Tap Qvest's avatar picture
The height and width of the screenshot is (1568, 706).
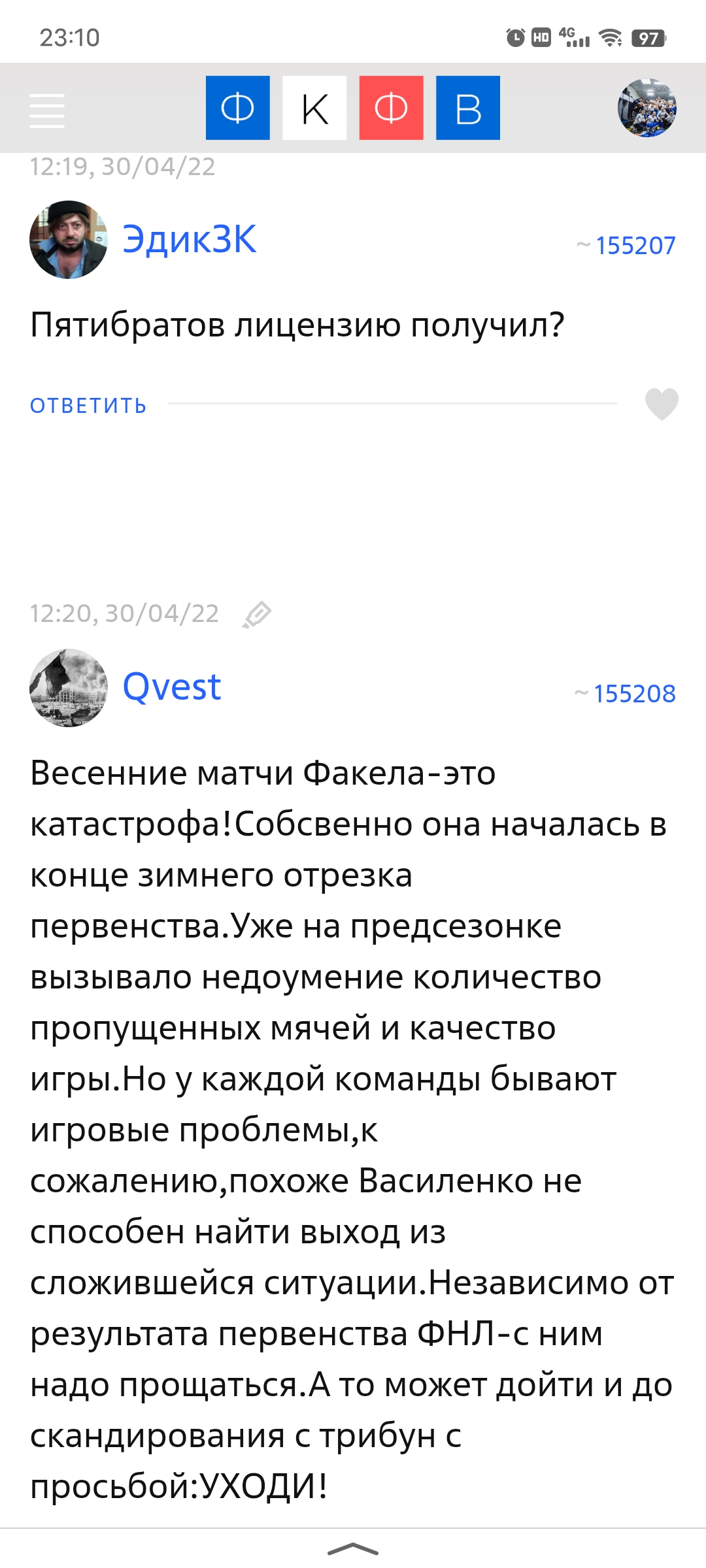click(x=69, y=688)
